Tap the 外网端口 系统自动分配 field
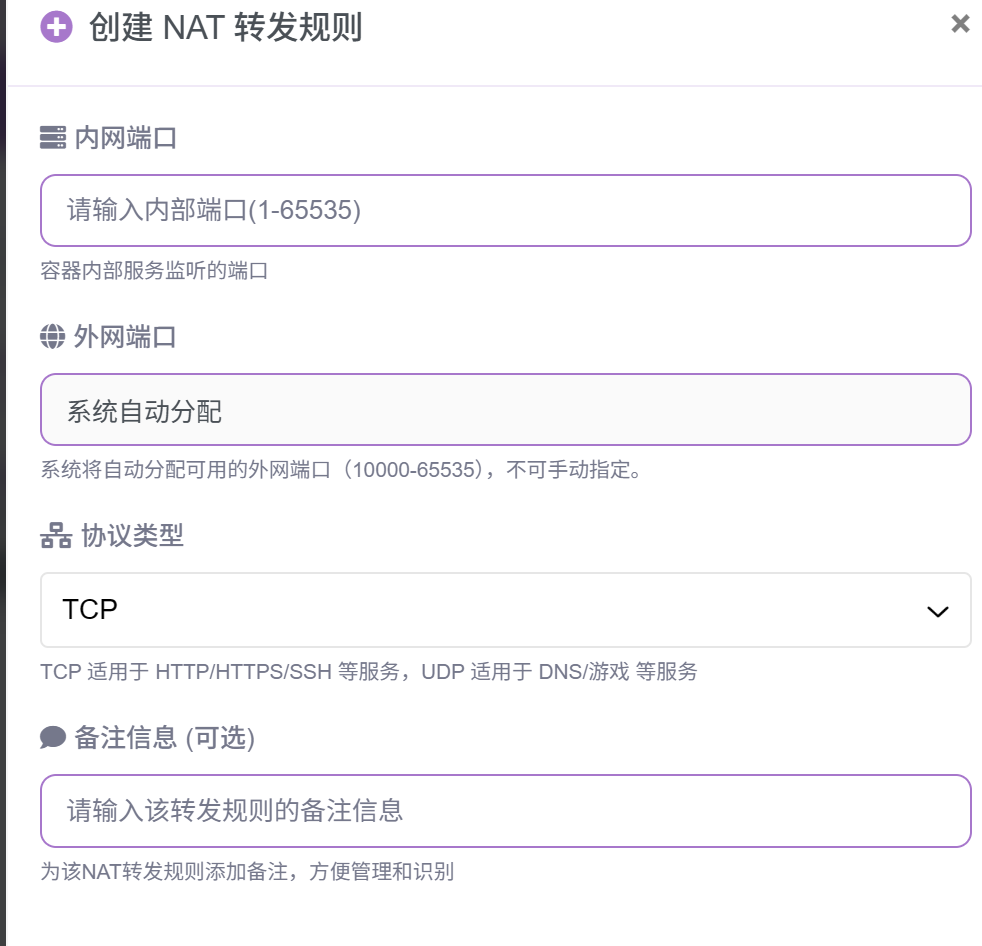This screenshot has height=946, width=982. click(x=505, y=410)
